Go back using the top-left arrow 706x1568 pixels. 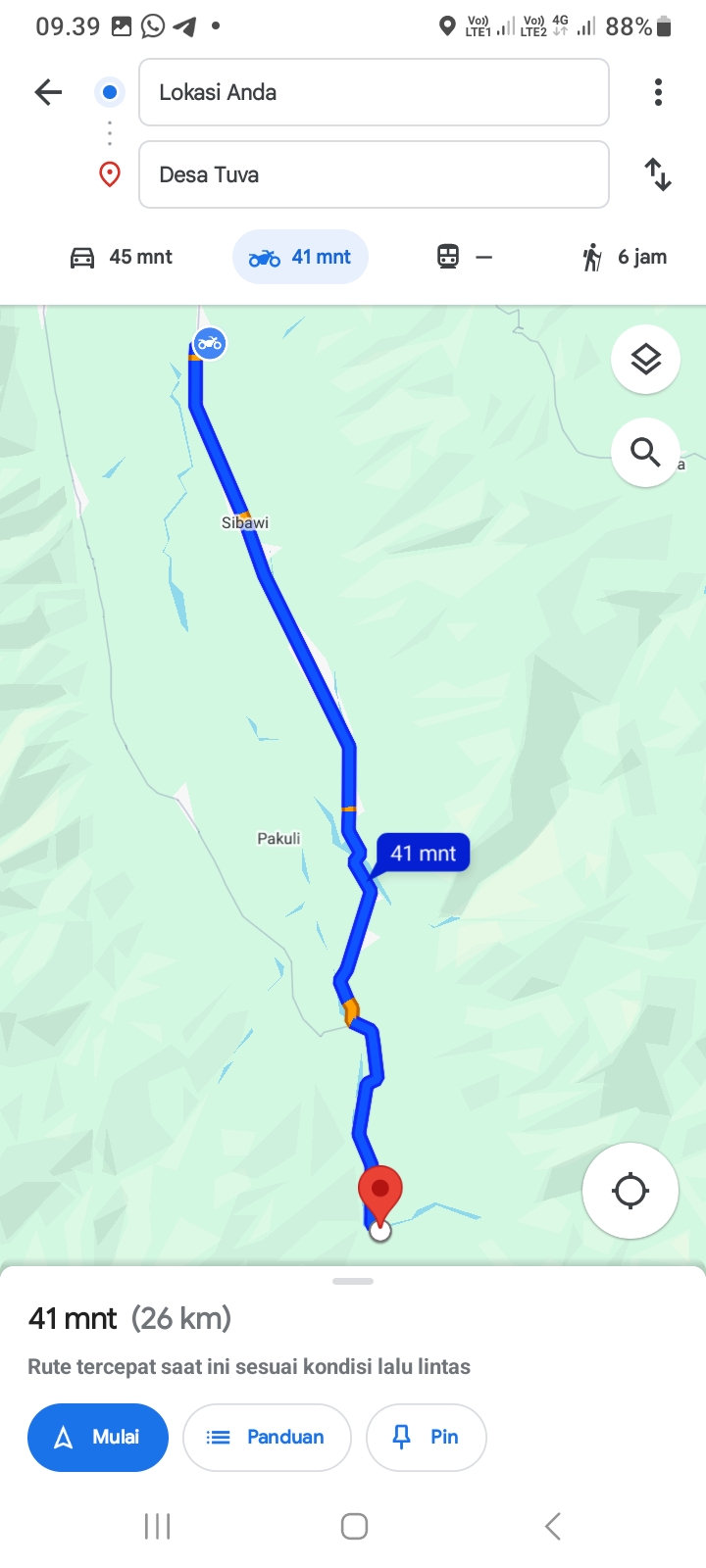point(48,92)
